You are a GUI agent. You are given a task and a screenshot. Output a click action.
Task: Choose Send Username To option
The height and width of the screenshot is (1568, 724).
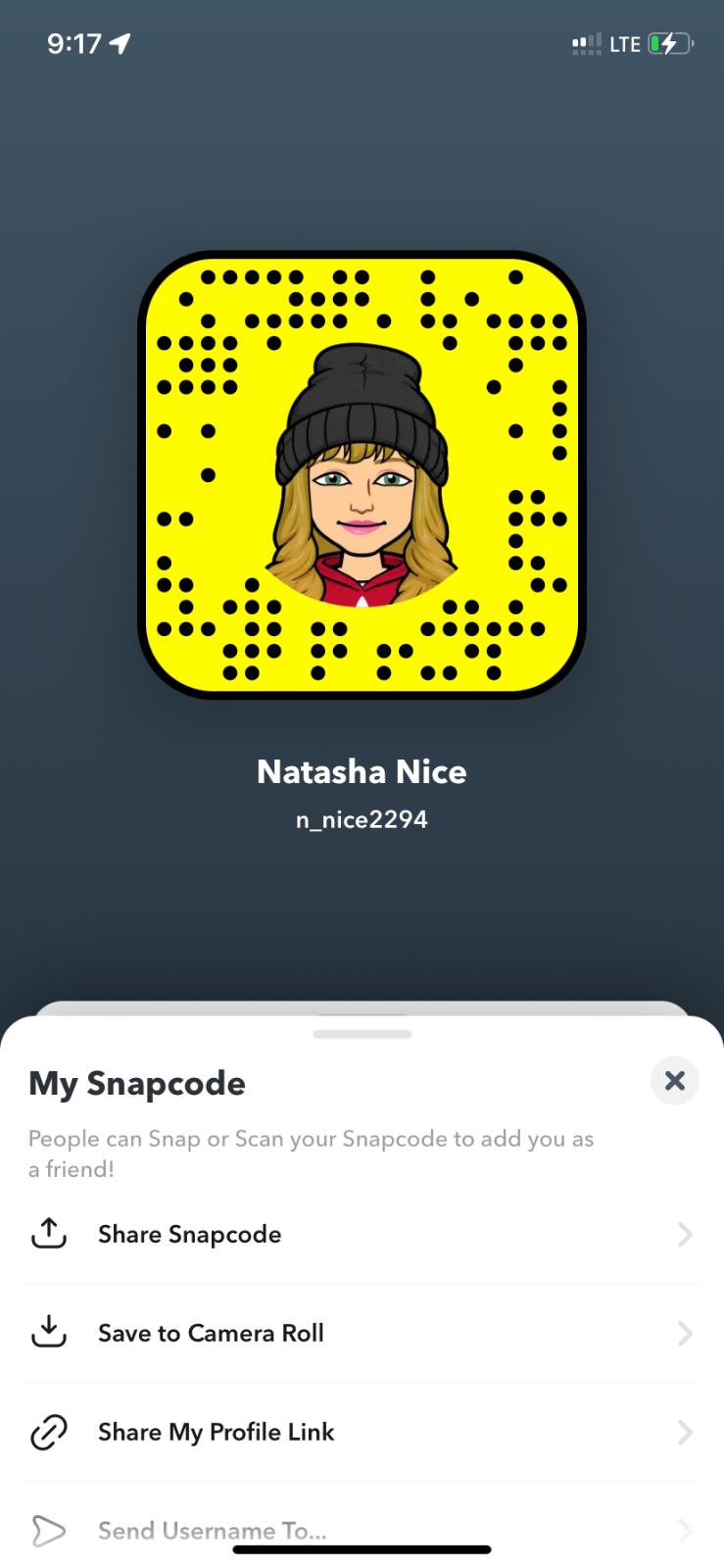pos(212,1530)
